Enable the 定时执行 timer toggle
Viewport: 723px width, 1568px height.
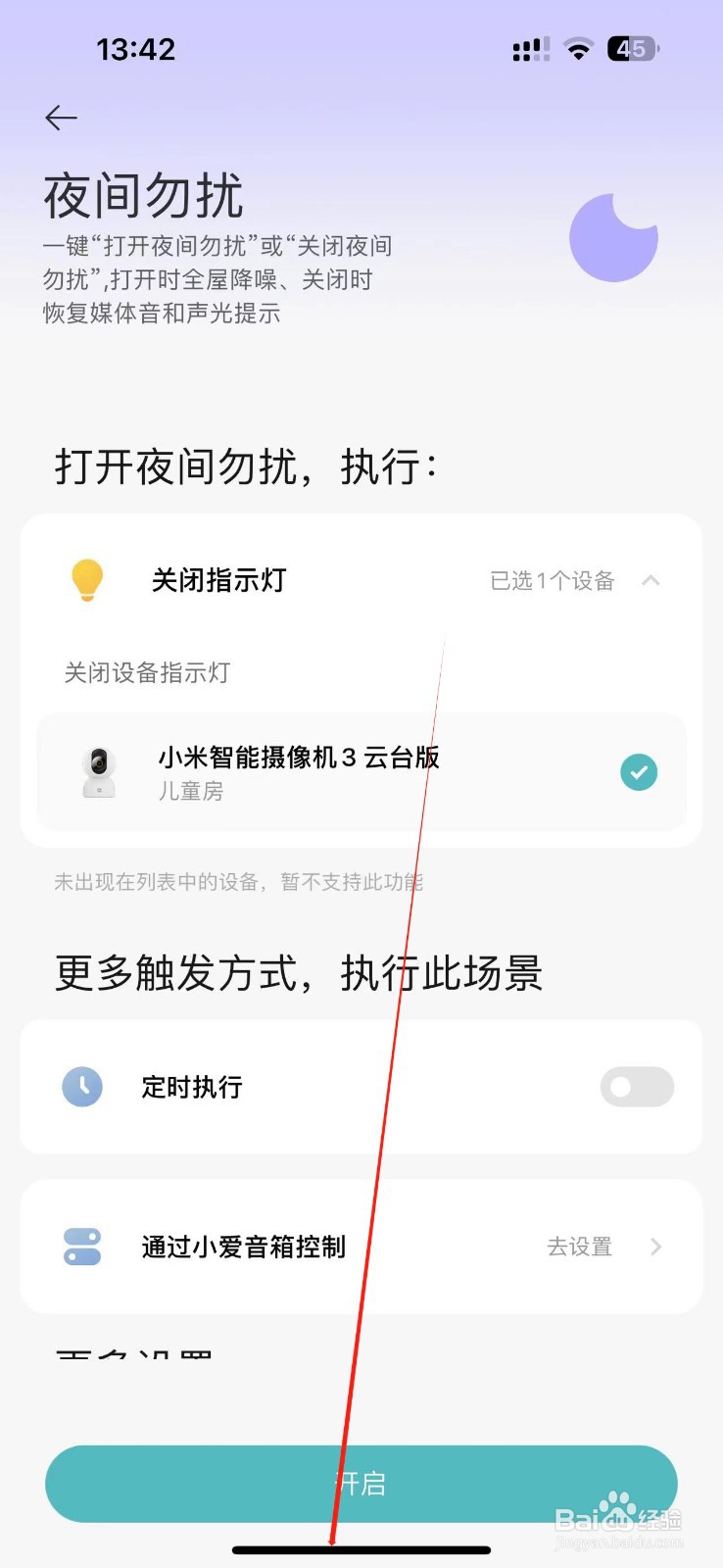[x=636, y=1087]
